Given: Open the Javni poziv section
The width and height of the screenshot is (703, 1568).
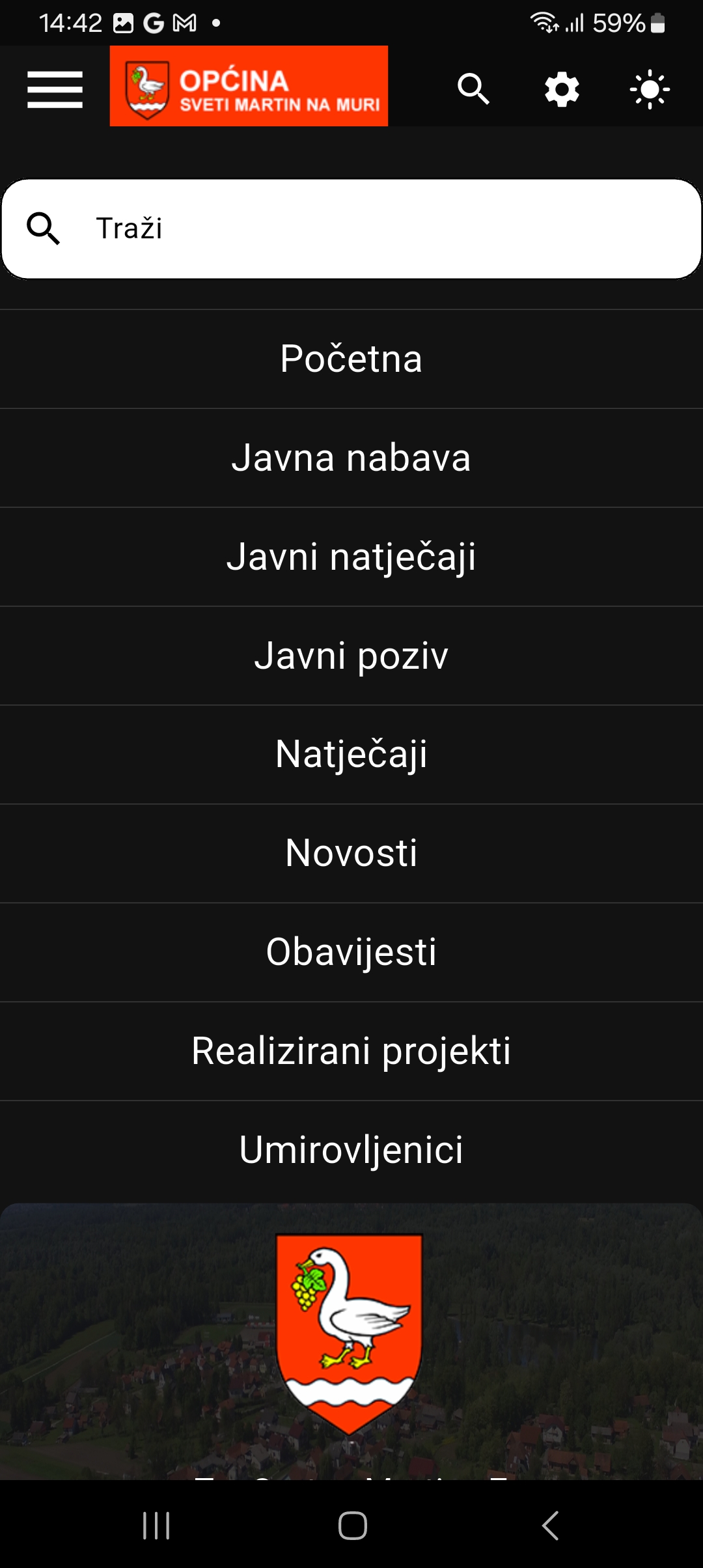Looking at the screenshot, I should [x=351, y=656].
